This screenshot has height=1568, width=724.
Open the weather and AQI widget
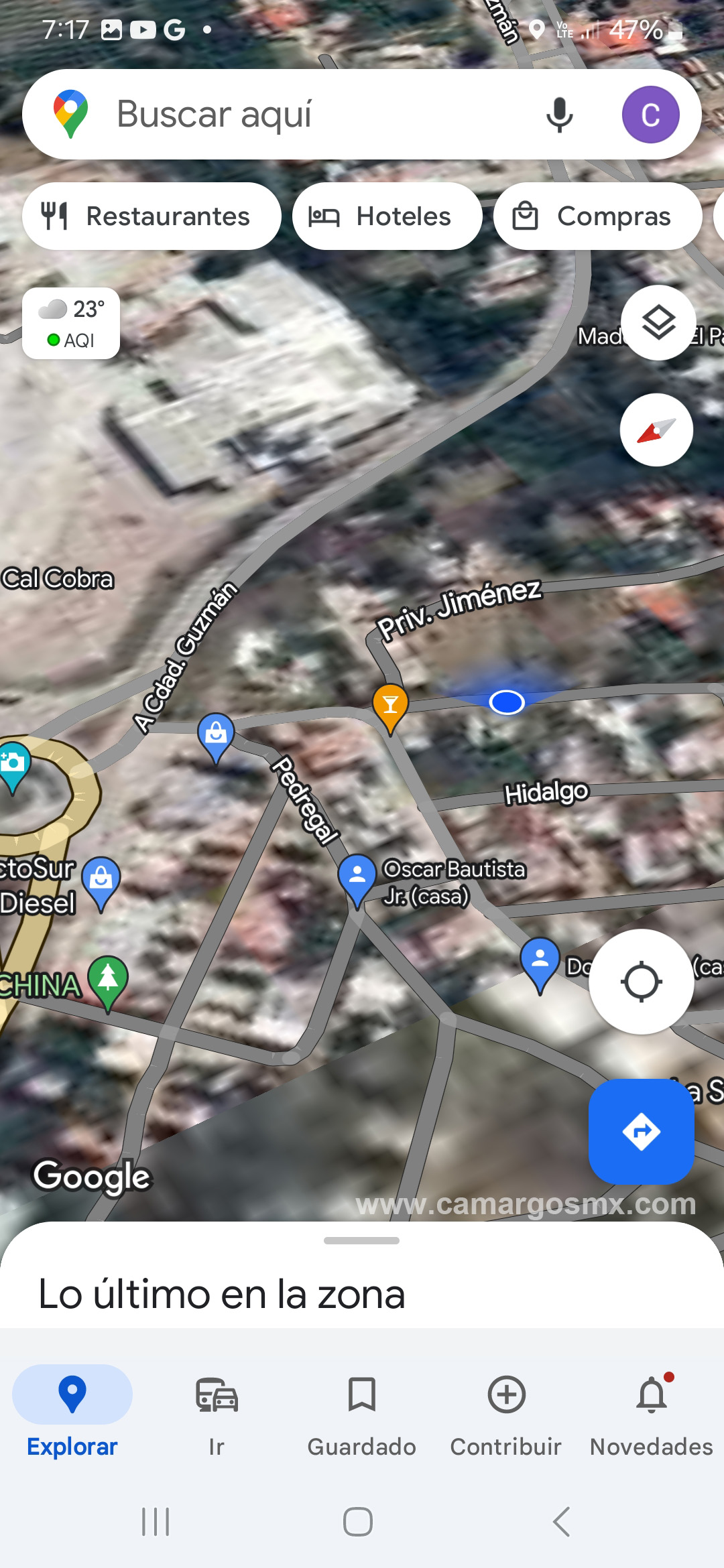71,324
